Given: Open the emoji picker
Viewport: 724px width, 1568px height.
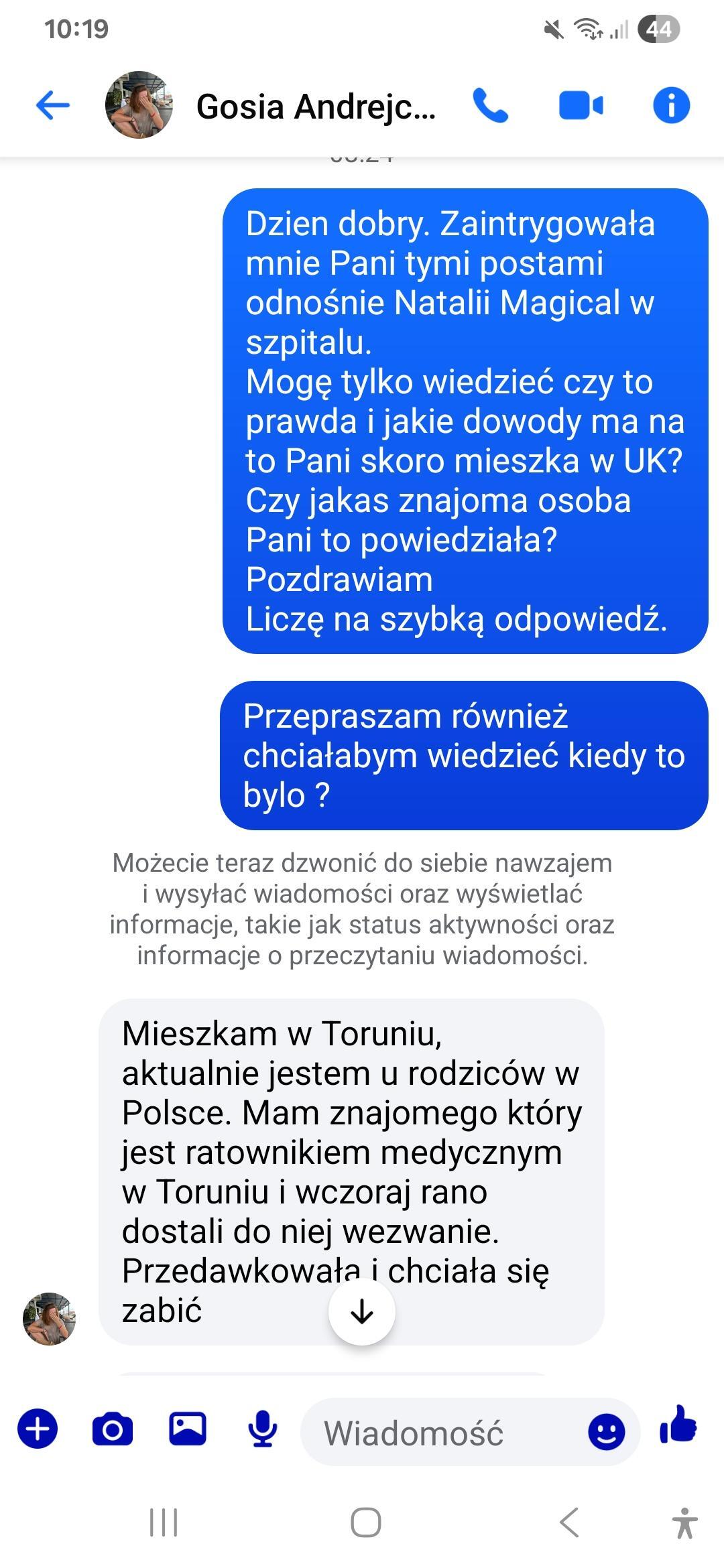Looking at the screenshot, I should point(606,1432).
